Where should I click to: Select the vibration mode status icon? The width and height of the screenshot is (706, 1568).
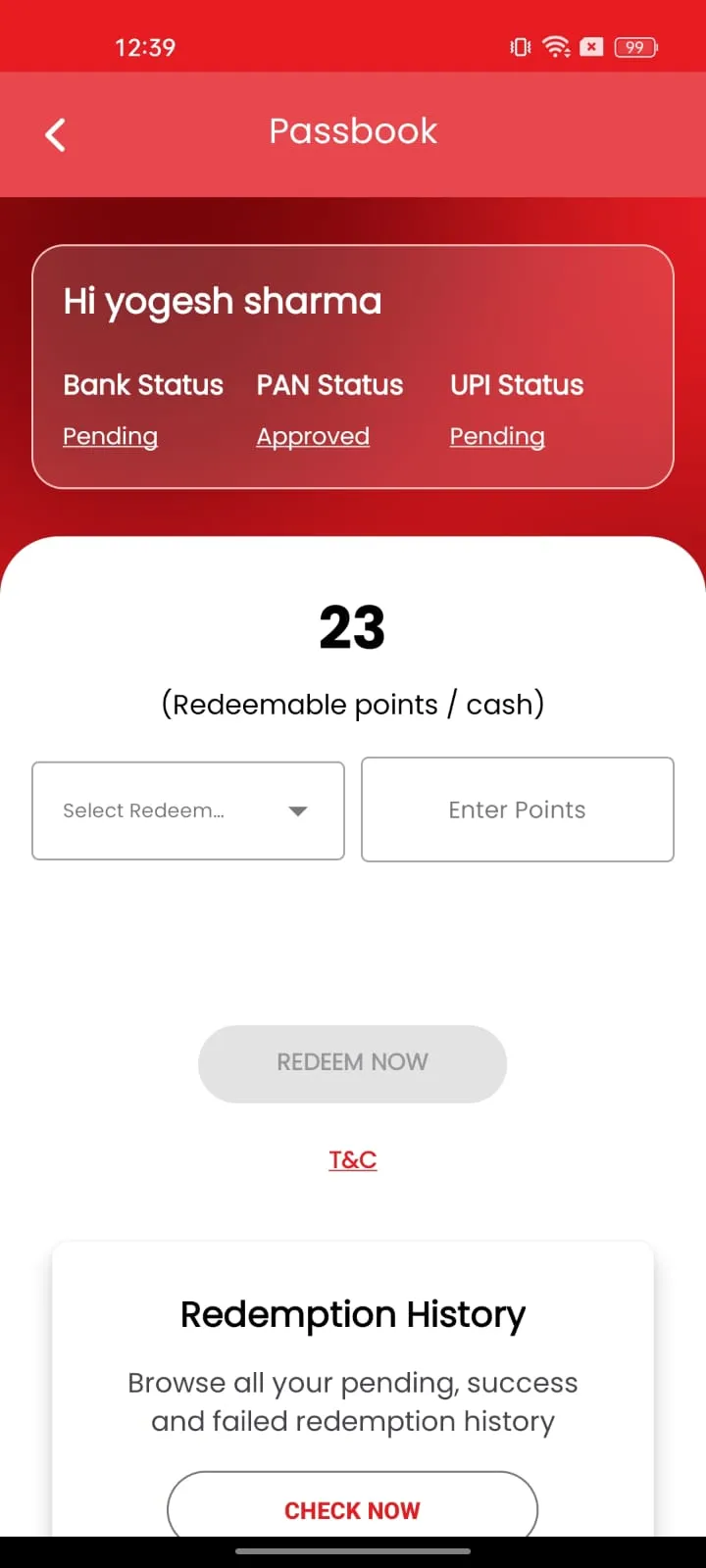519,46
